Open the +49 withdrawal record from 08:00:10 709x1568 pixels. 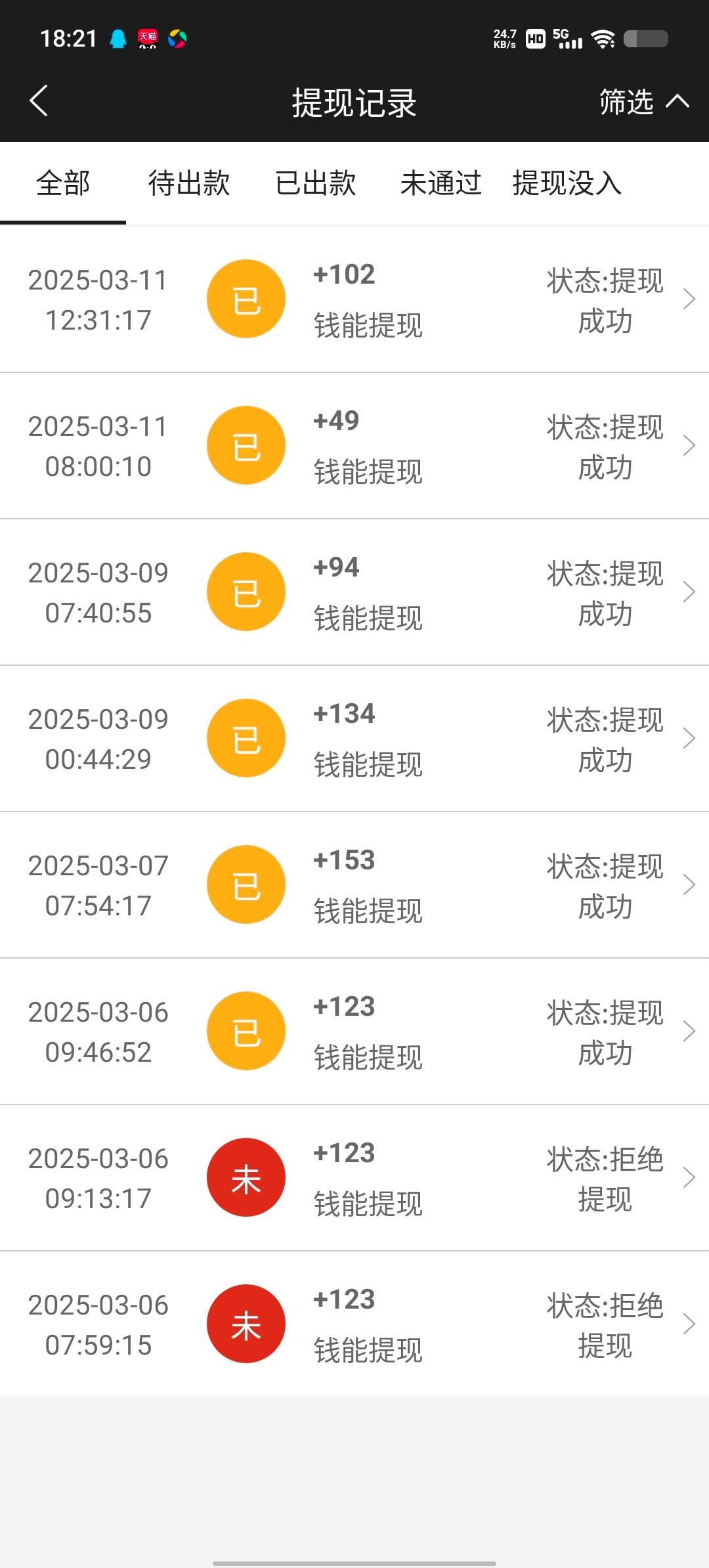pos(354,446)
